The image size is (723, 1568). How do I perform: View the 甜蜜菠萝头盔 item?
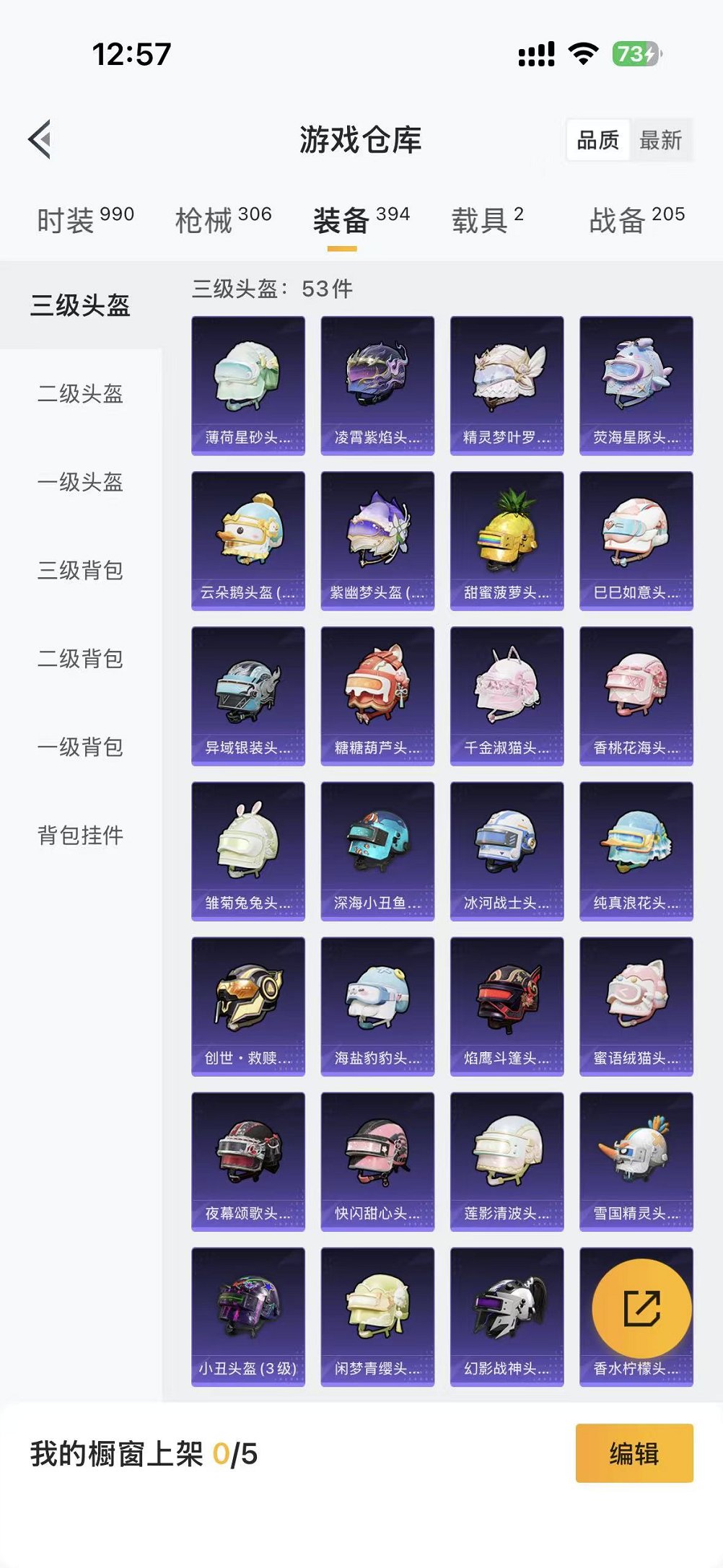507,540
